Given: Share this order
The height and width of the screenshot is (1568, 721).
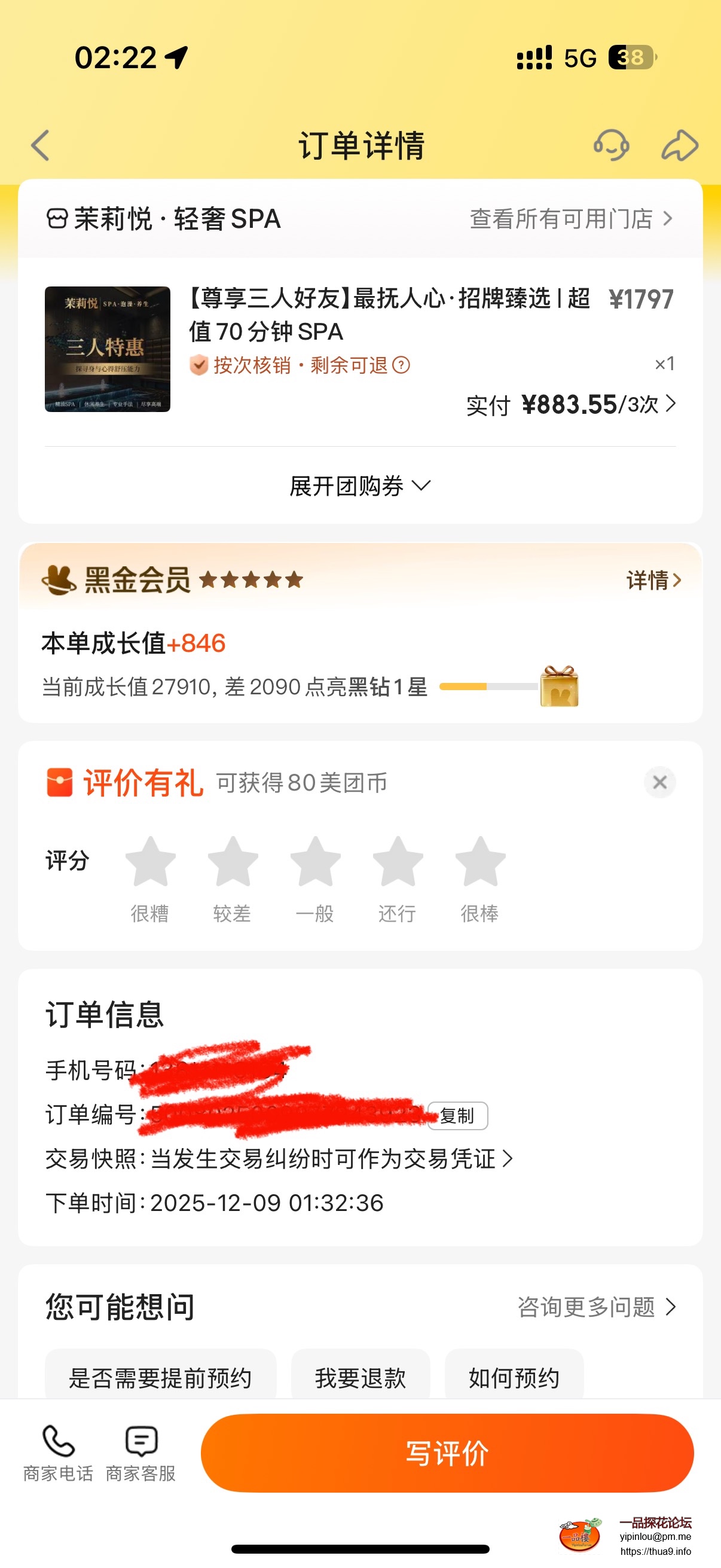Looking at the screenshot, I should tap(679, 145).
